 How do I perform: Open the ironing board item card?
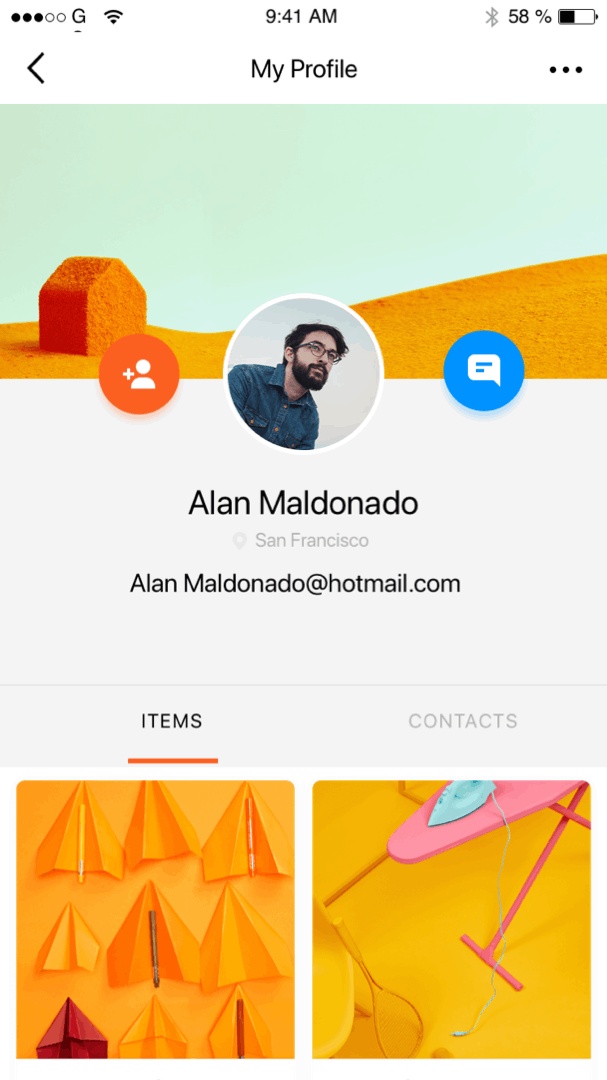pyautogui.click(x=451, y=918)
